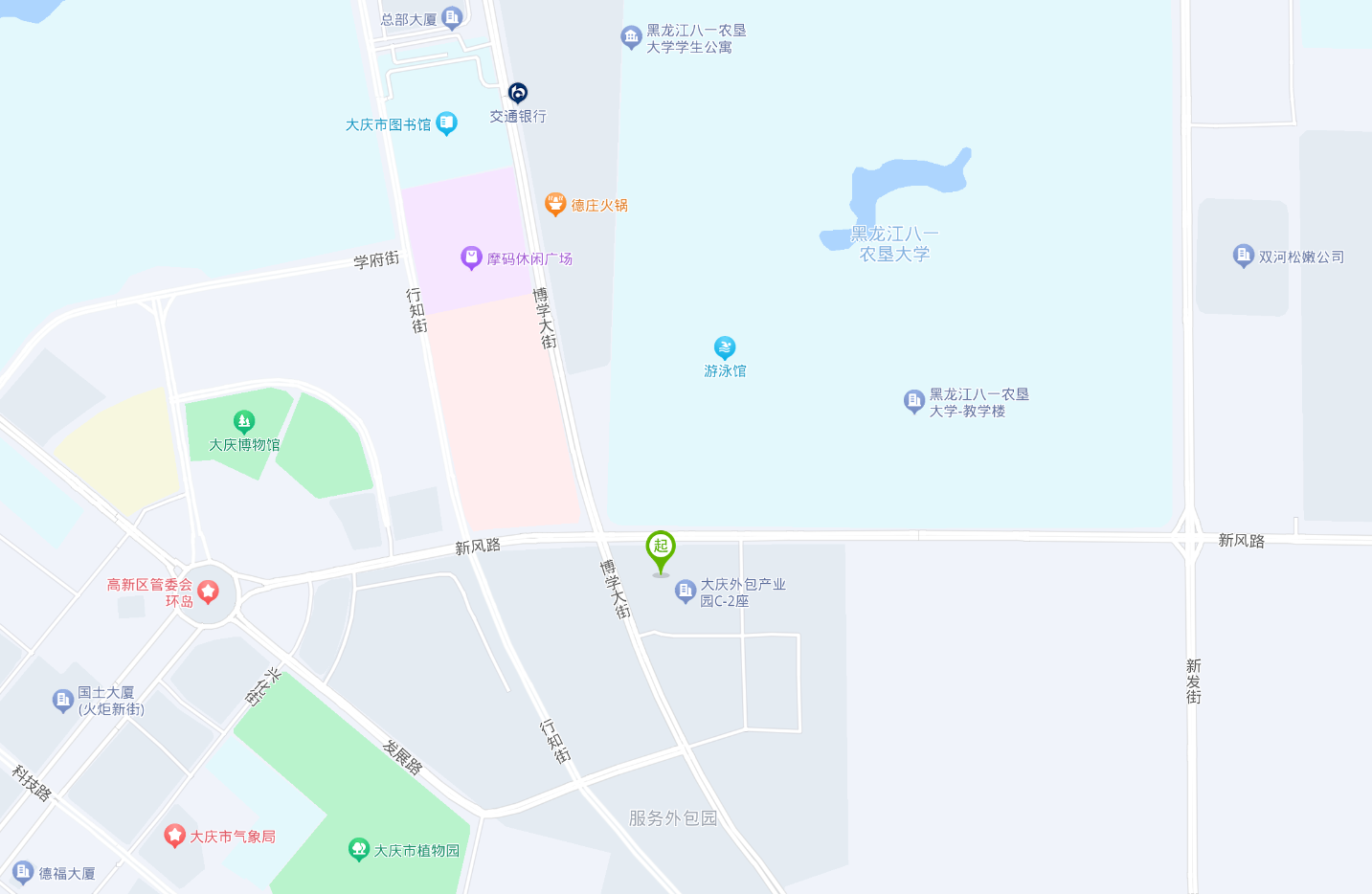Select the 交通银行 marker
Image resolution: width=1372 pixels, height=894 pixels.
pyautogui.click(x=518, y=93)
